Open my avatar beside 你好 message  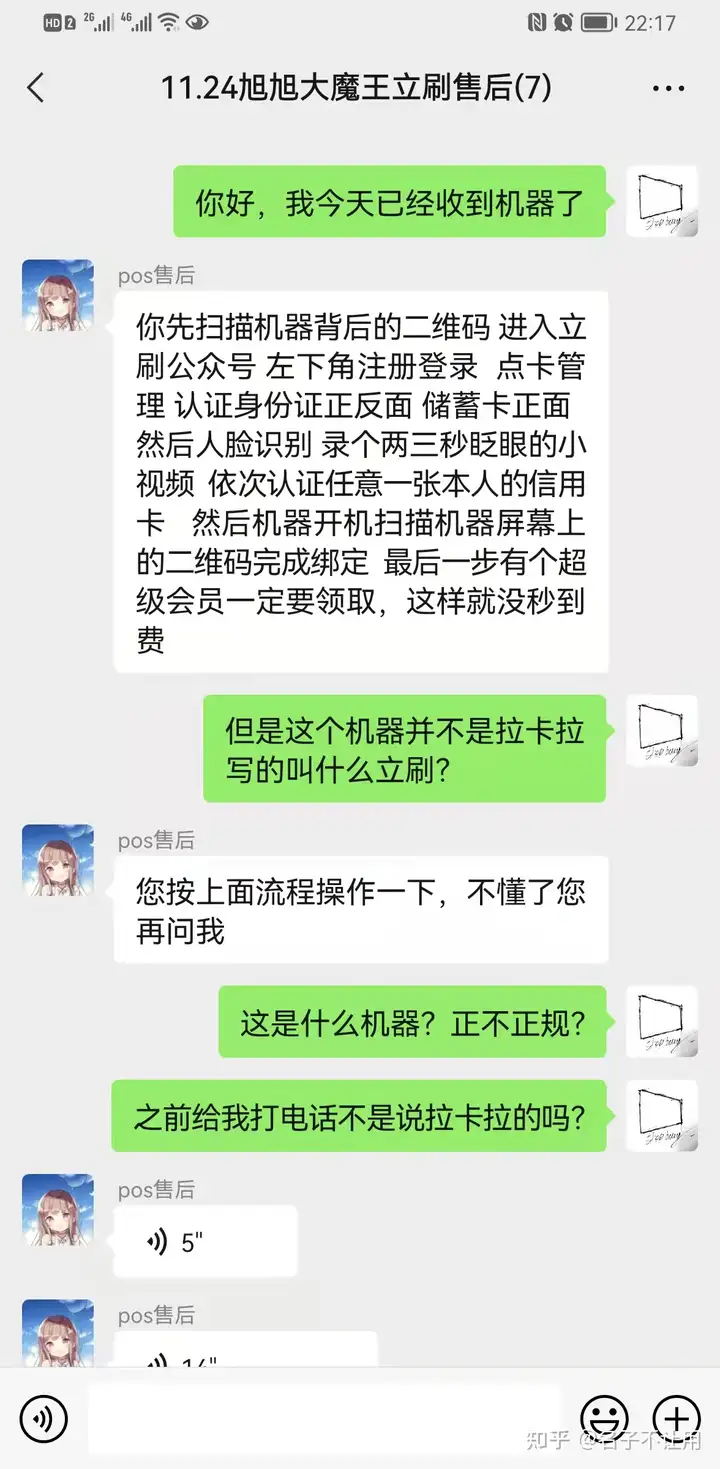click(661, 202)
